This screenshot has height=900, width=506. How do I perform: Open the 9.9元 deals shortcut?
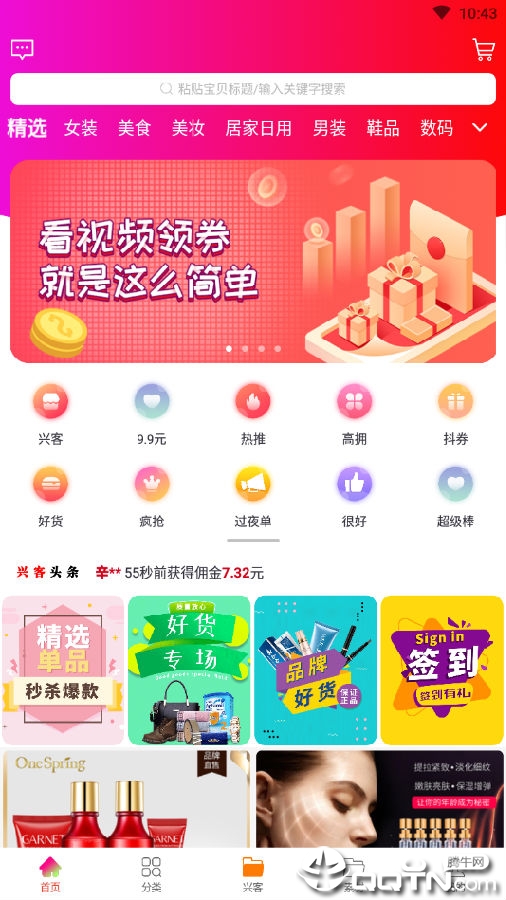pos(151,414)
